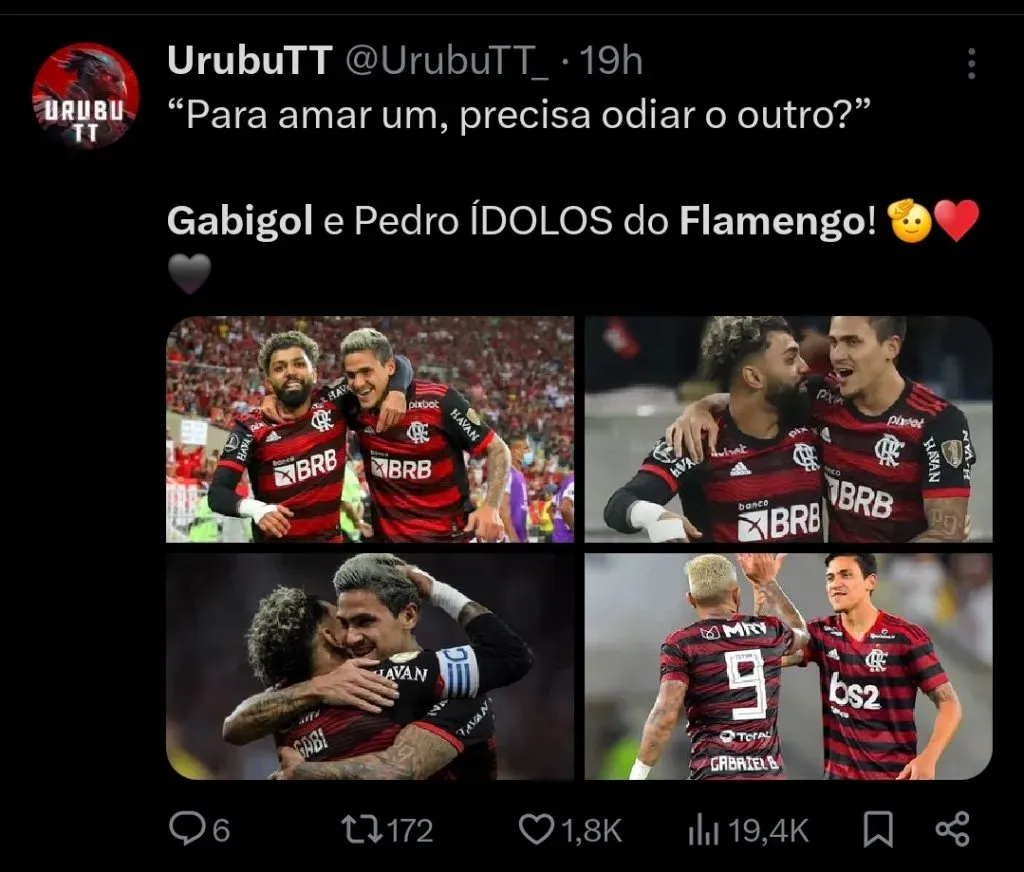Screen dimensions: 1024x872
Task: Bookmark UrubuTT's post
Action: (x=878, y=829)
